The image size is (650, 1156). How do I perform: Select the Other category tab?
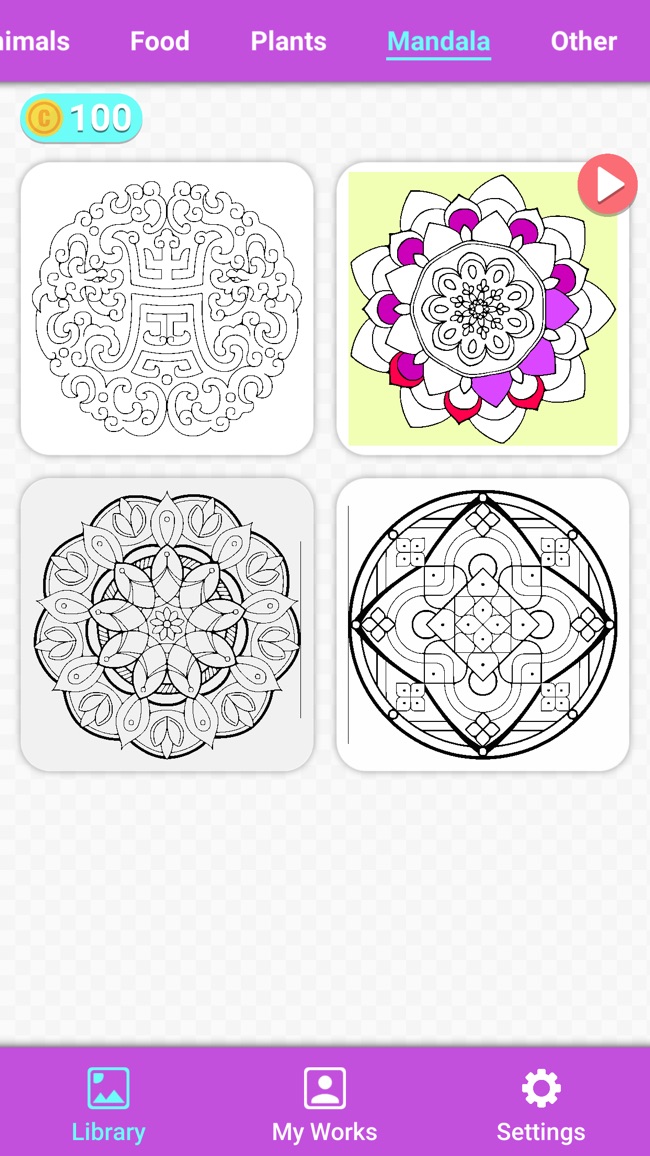tap(583, 41)
